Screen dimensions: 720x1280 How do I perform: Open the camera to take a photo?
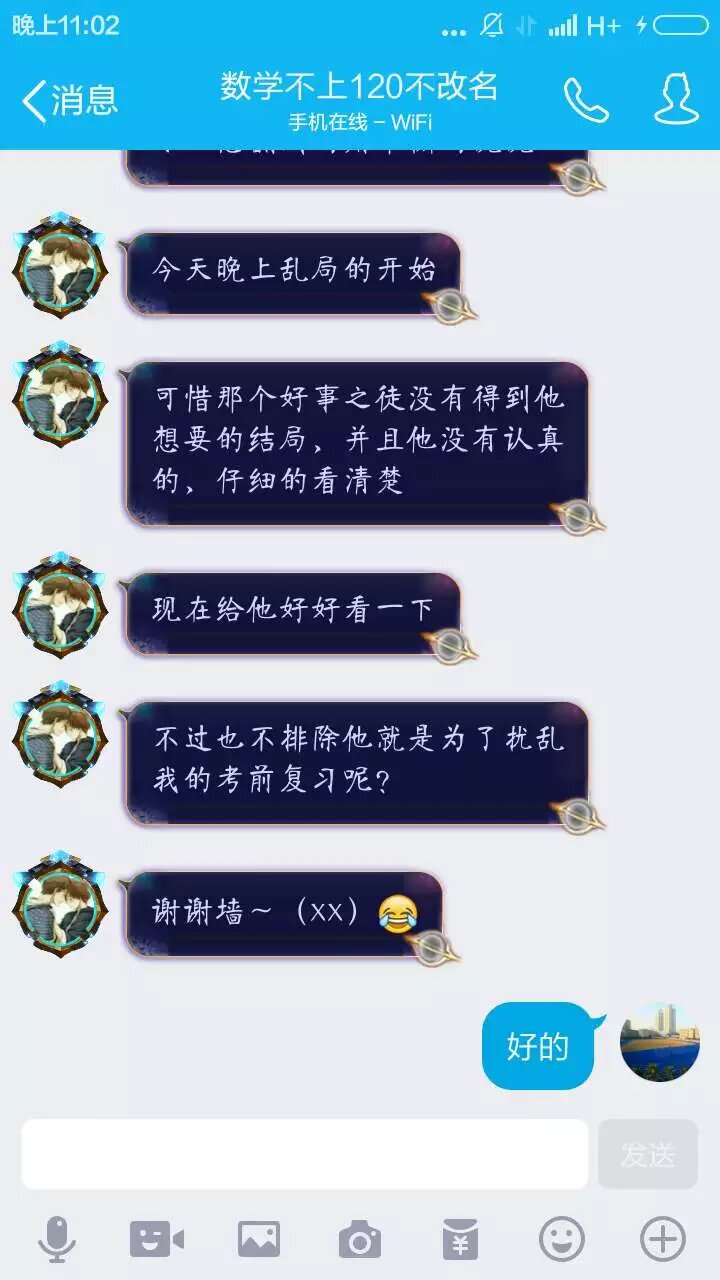[359, 1240]
